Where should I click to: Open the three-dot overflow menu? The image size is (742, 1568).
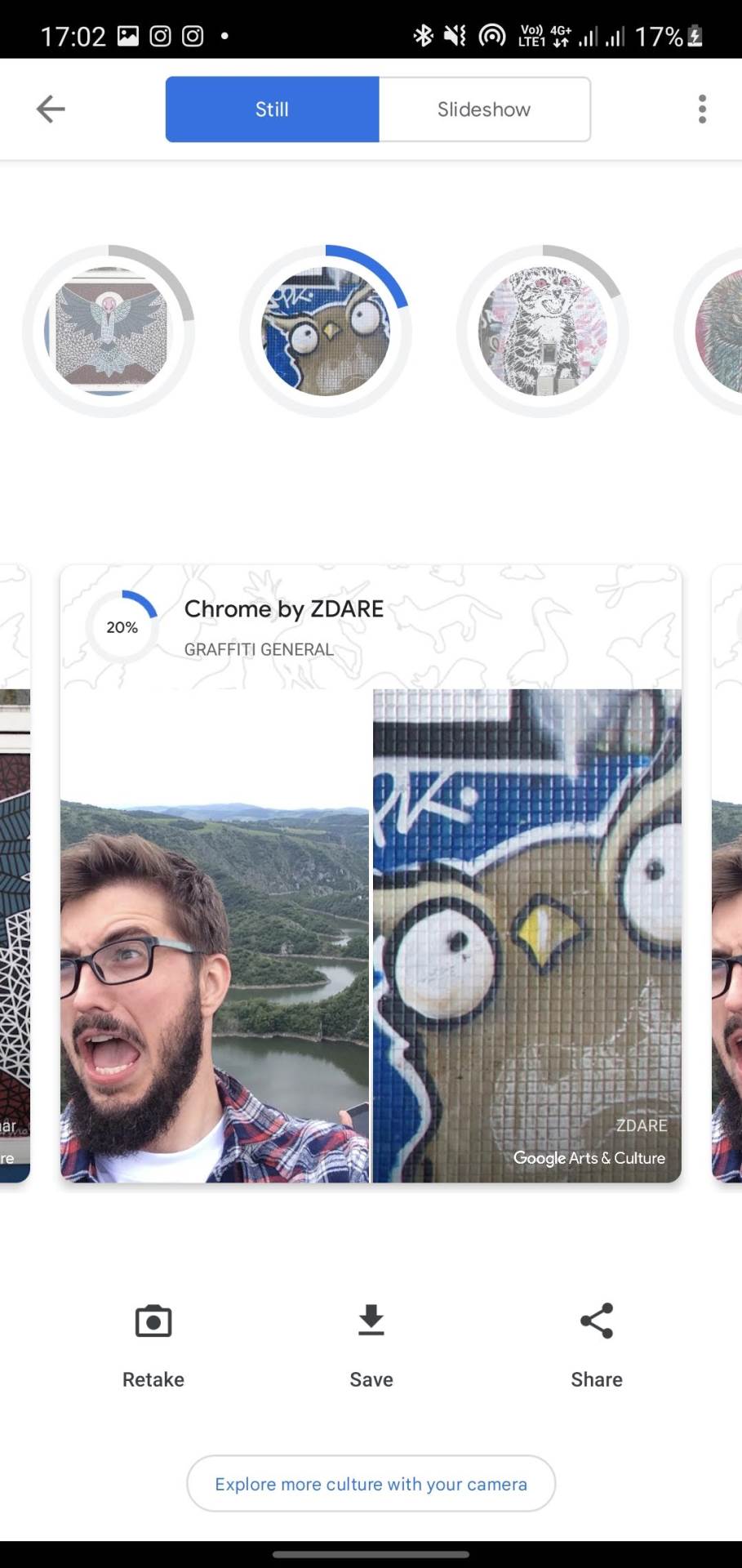pos(702,109)
